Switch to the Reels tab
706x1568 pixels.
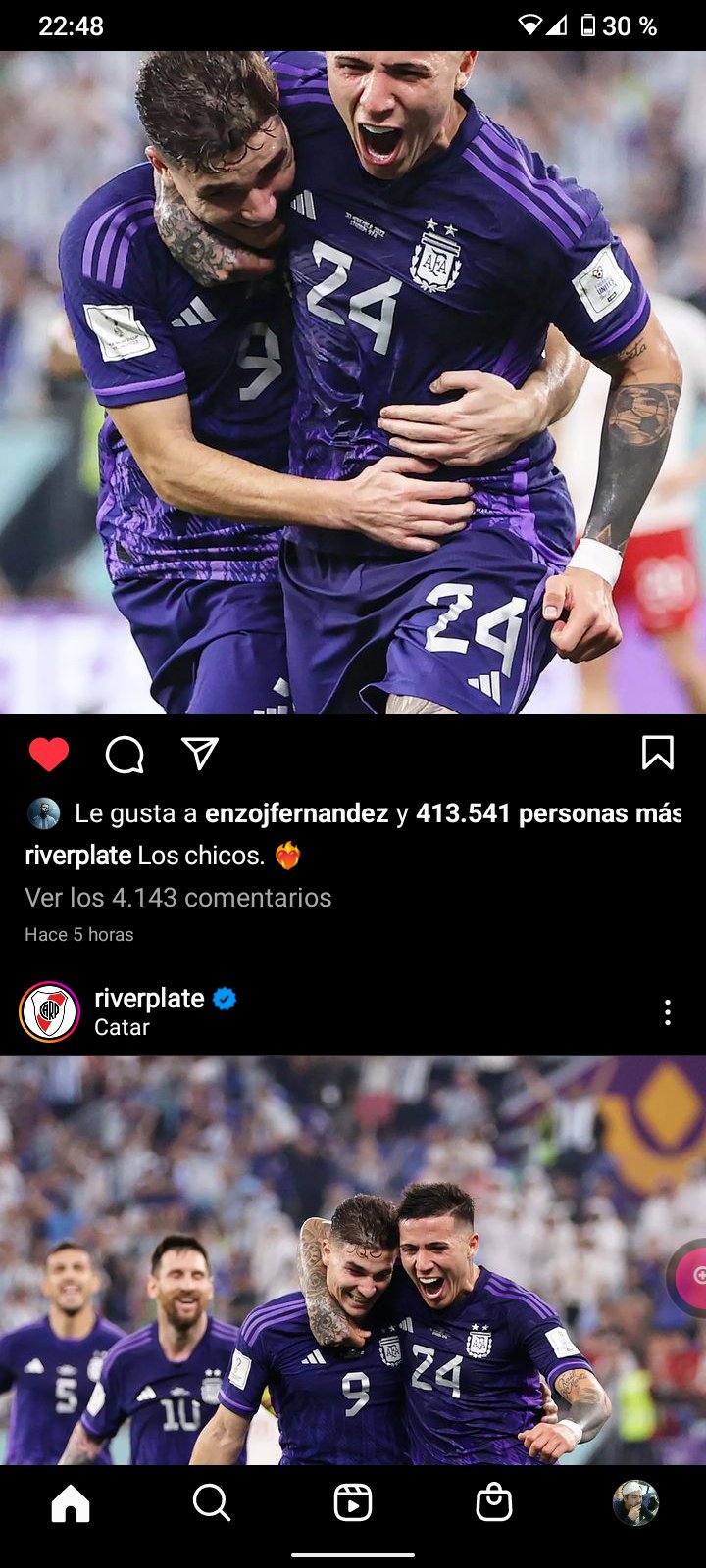353,1502
